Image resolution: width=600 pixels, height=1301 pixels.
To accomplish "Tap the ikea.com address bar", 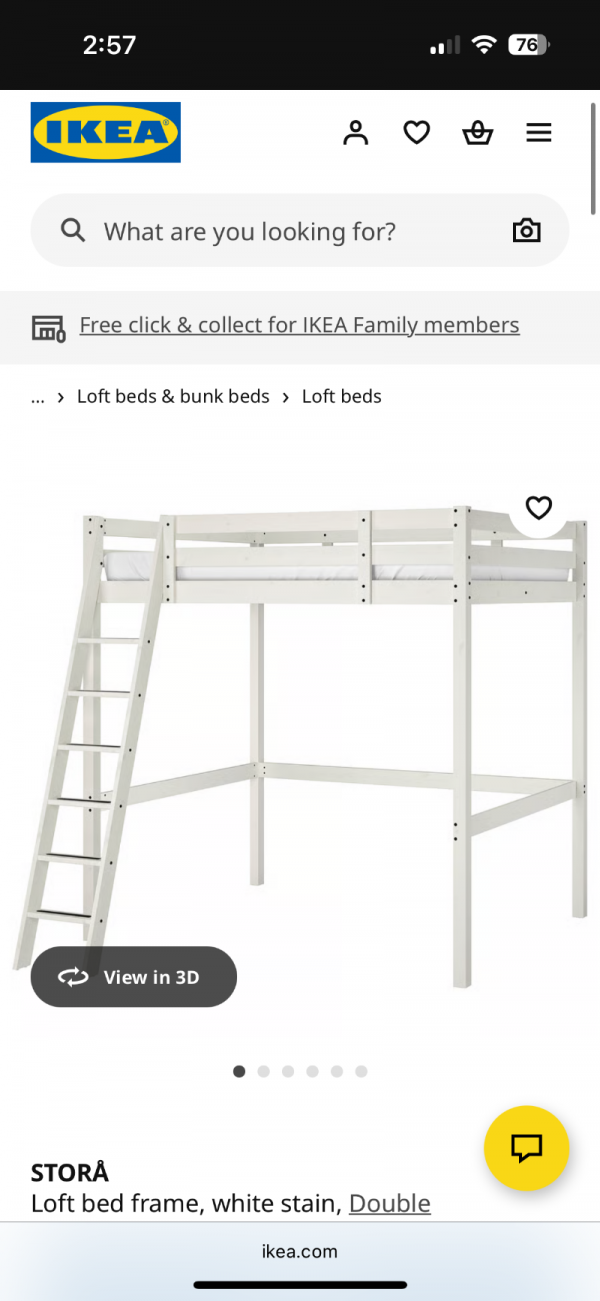I will [300, 1251].
